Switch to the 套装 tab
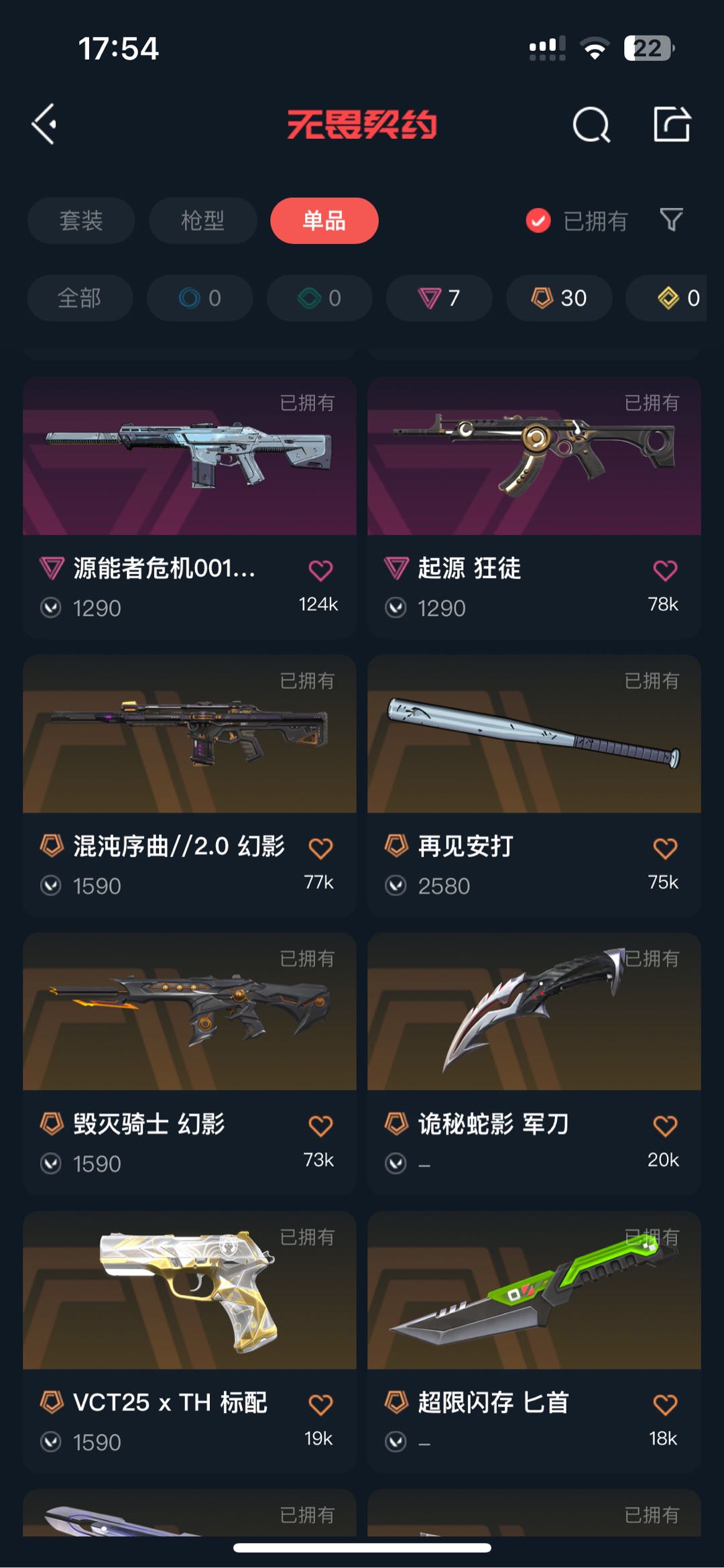 tap(81, 221)
